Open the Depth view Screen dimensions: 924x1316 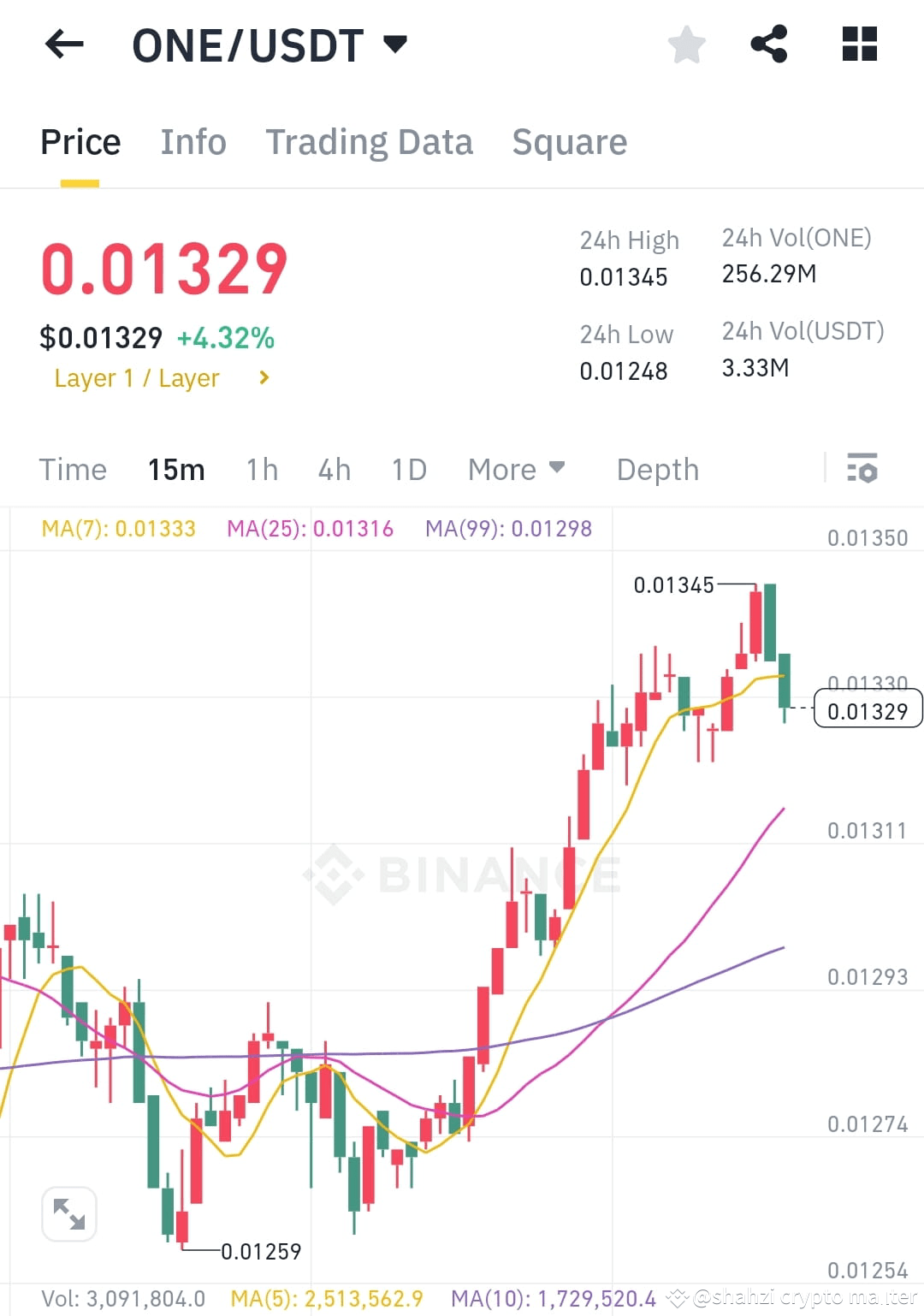[657, 469]
